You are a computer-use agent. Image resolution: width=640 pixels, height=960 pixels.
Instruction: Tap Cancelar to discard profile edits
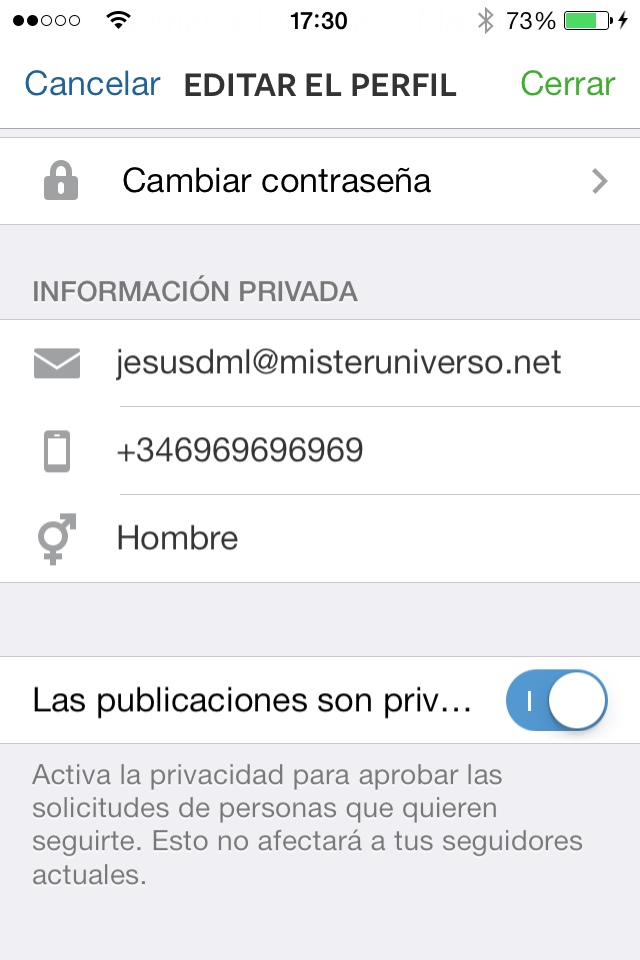coord(92,84)
